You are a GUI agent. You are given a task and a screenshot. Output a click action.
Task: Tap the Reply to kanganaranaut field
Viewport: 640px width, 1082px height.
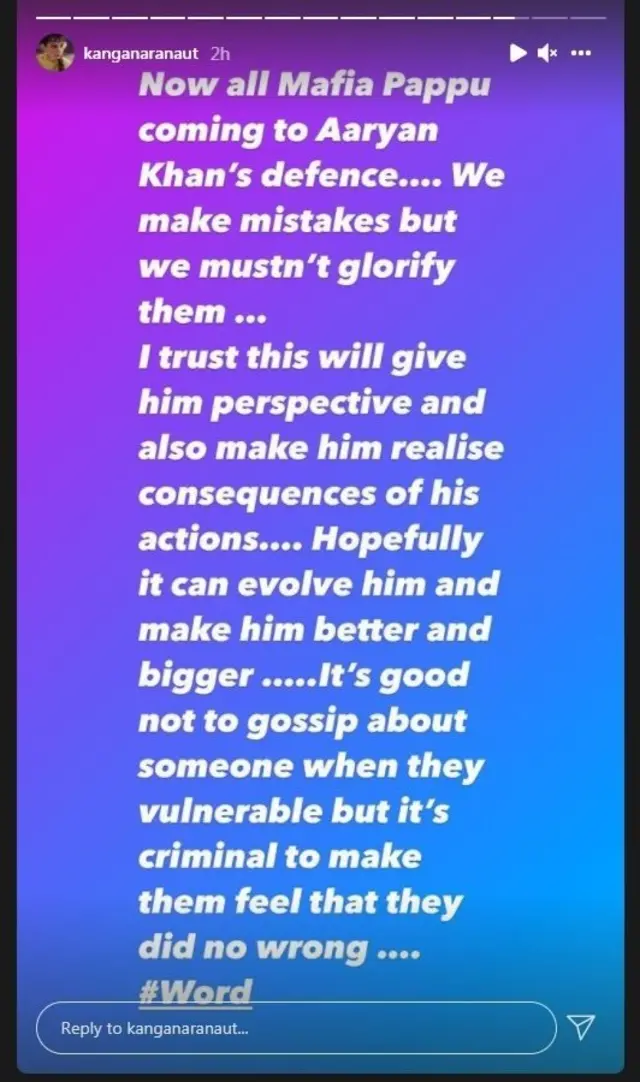(295, 1027)
